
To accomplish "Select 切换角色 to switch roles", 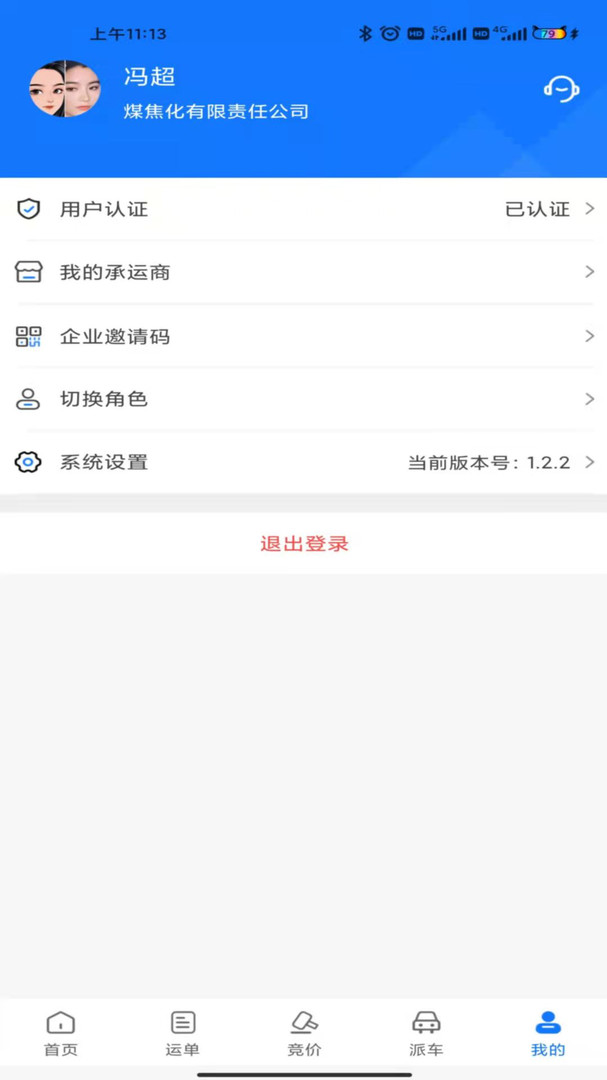I will click(303, 399).
